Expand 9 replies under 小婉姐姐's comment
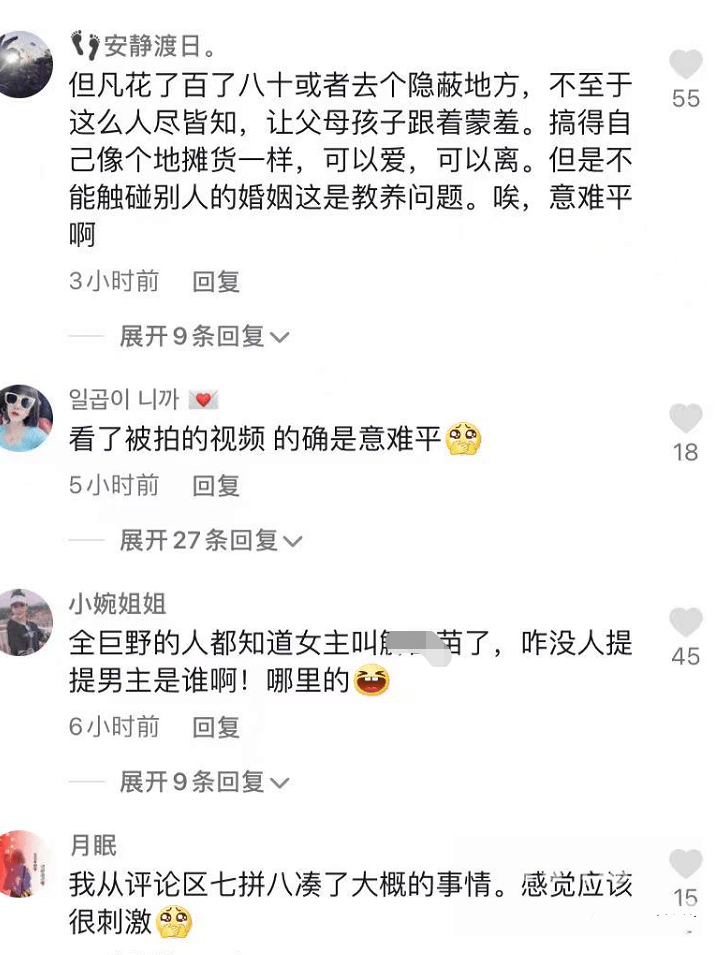This screenshot has width=721, height=955. 204,782
